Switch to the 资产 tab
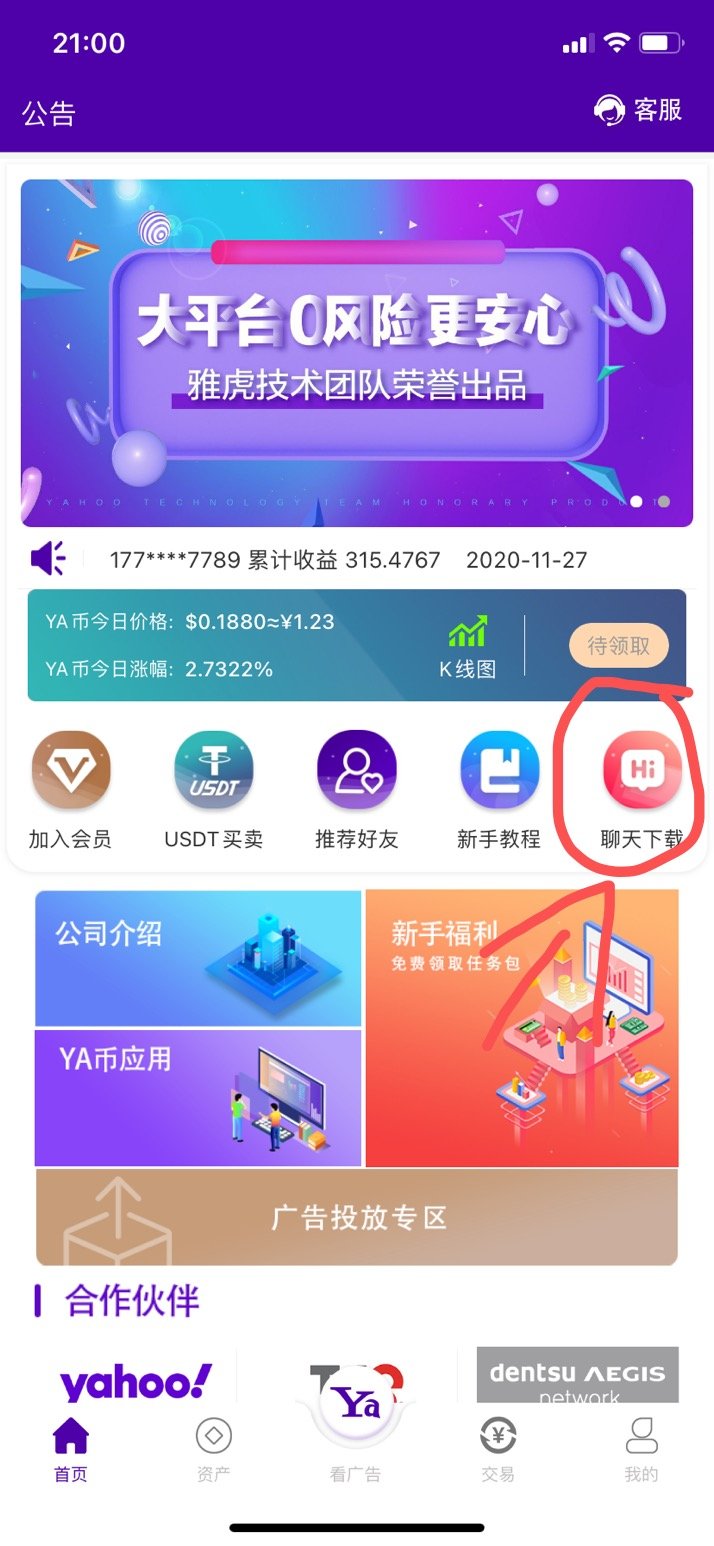 tap(213, 1450)
